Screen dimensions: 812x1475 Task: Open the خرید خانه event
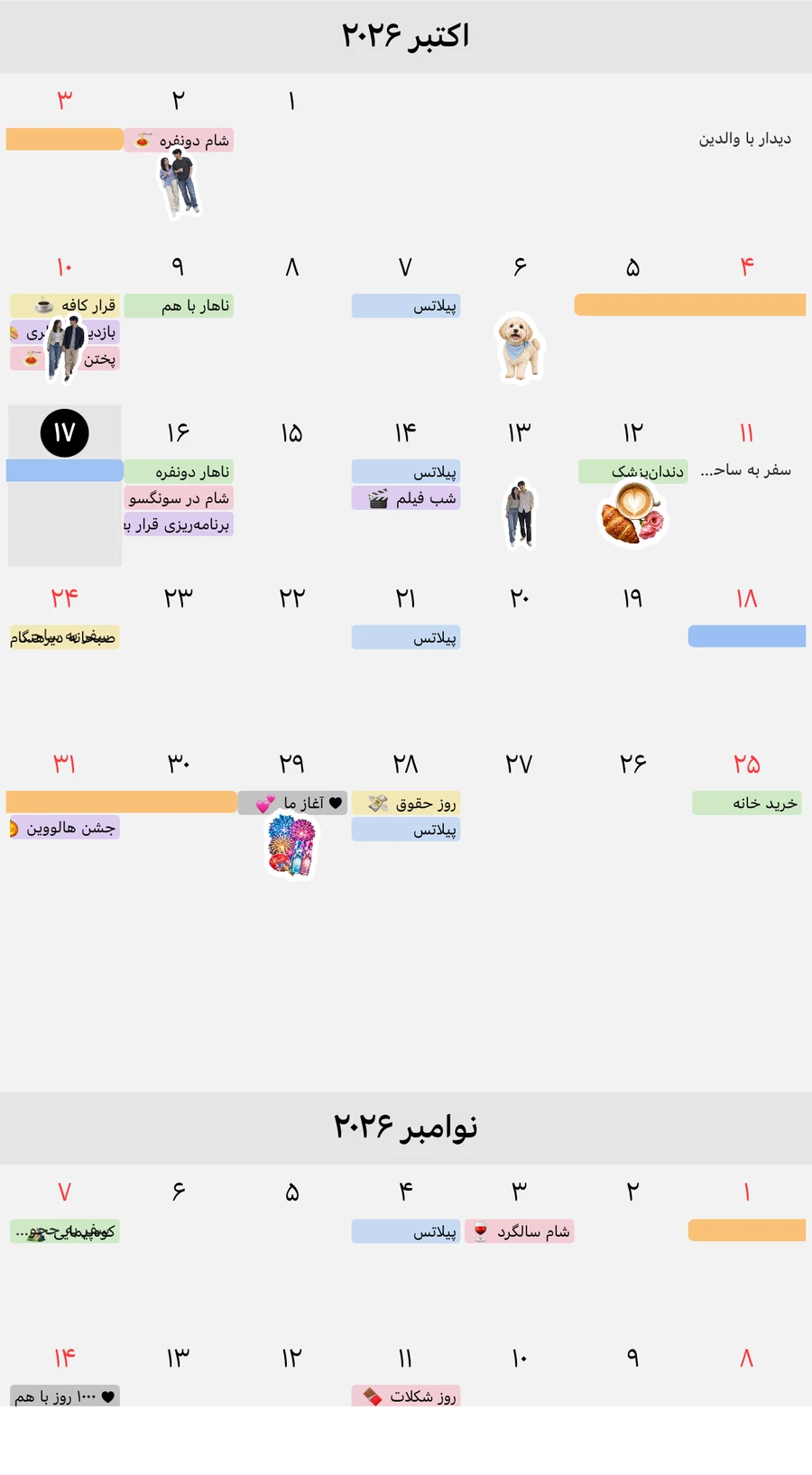point(747,803)
